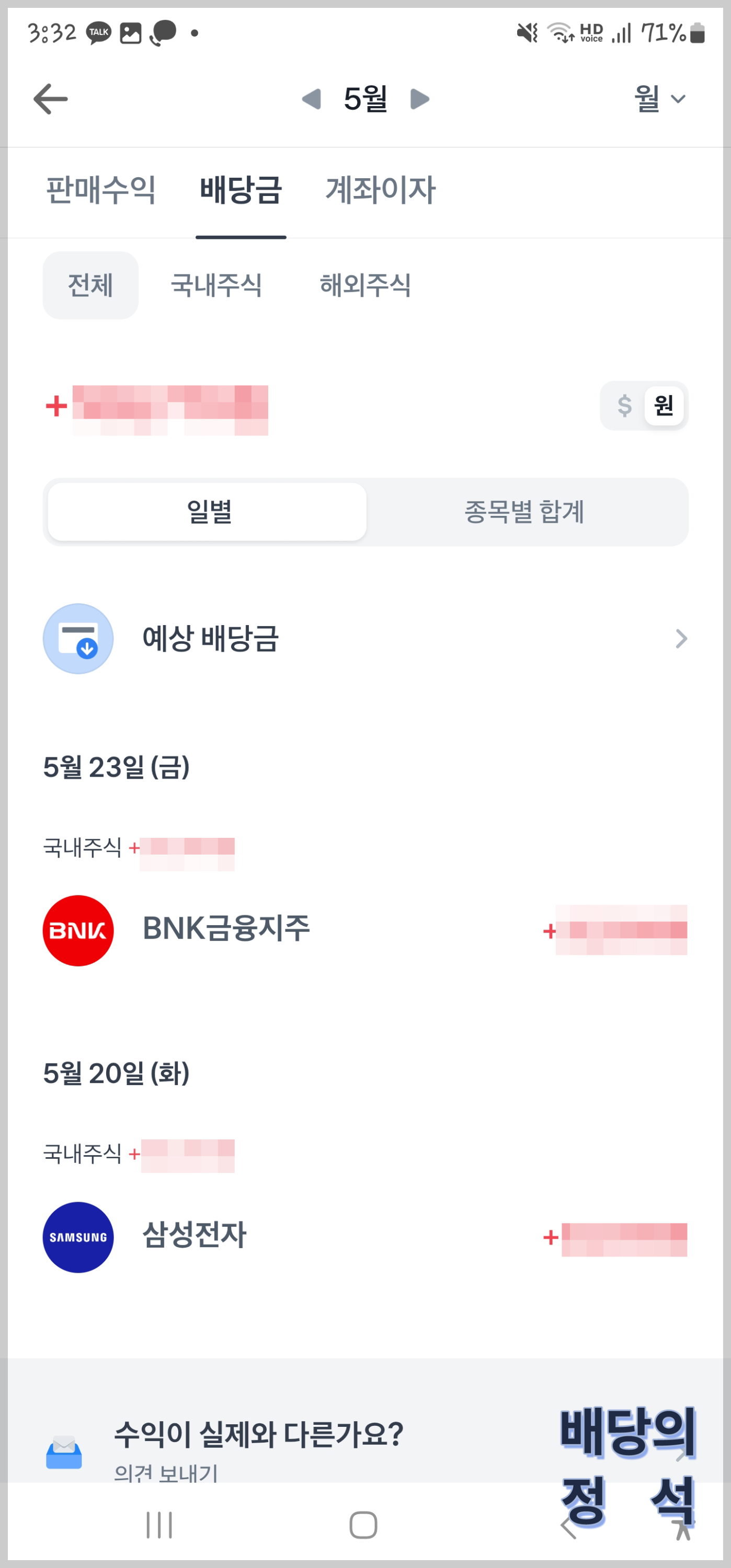
Task: Open the 예상 배당금 card icon
Action: tap(78, 639)
